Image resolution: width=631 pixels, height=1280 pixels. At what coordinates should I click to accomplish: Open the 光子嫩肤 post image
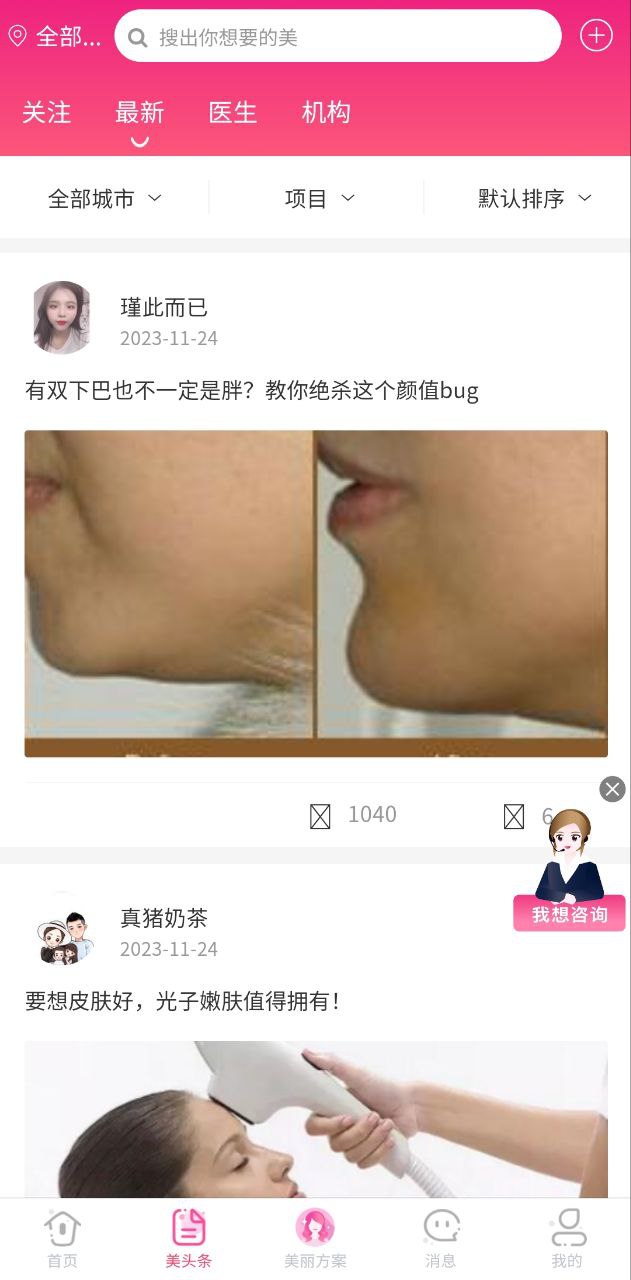tap(316, 1120)
